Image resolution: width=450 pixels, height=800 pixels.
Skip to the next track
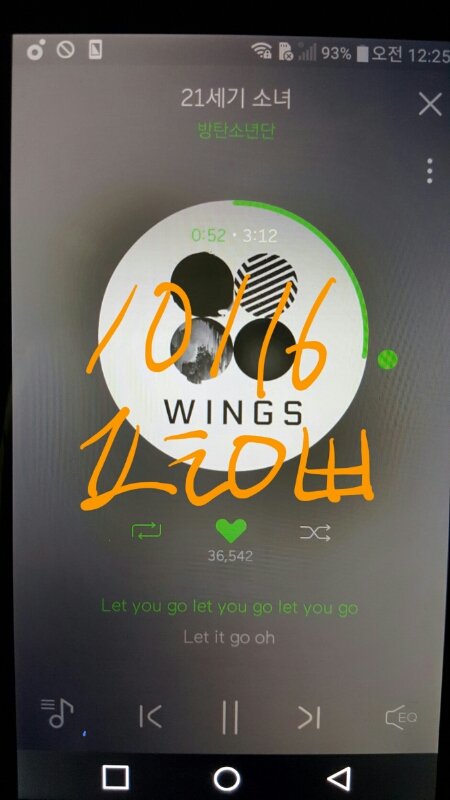[309, 717]
